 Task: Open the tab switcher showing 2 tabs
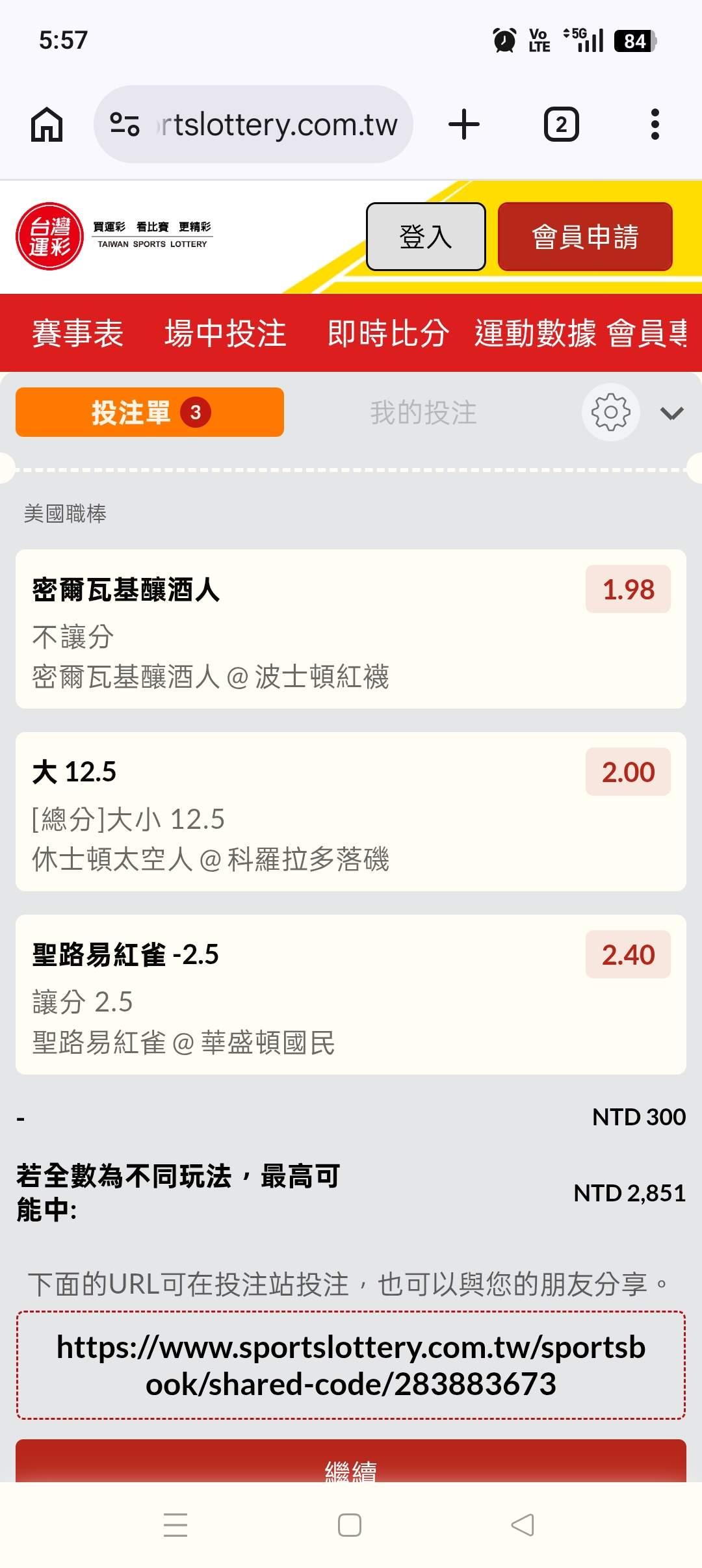[561, 124]
